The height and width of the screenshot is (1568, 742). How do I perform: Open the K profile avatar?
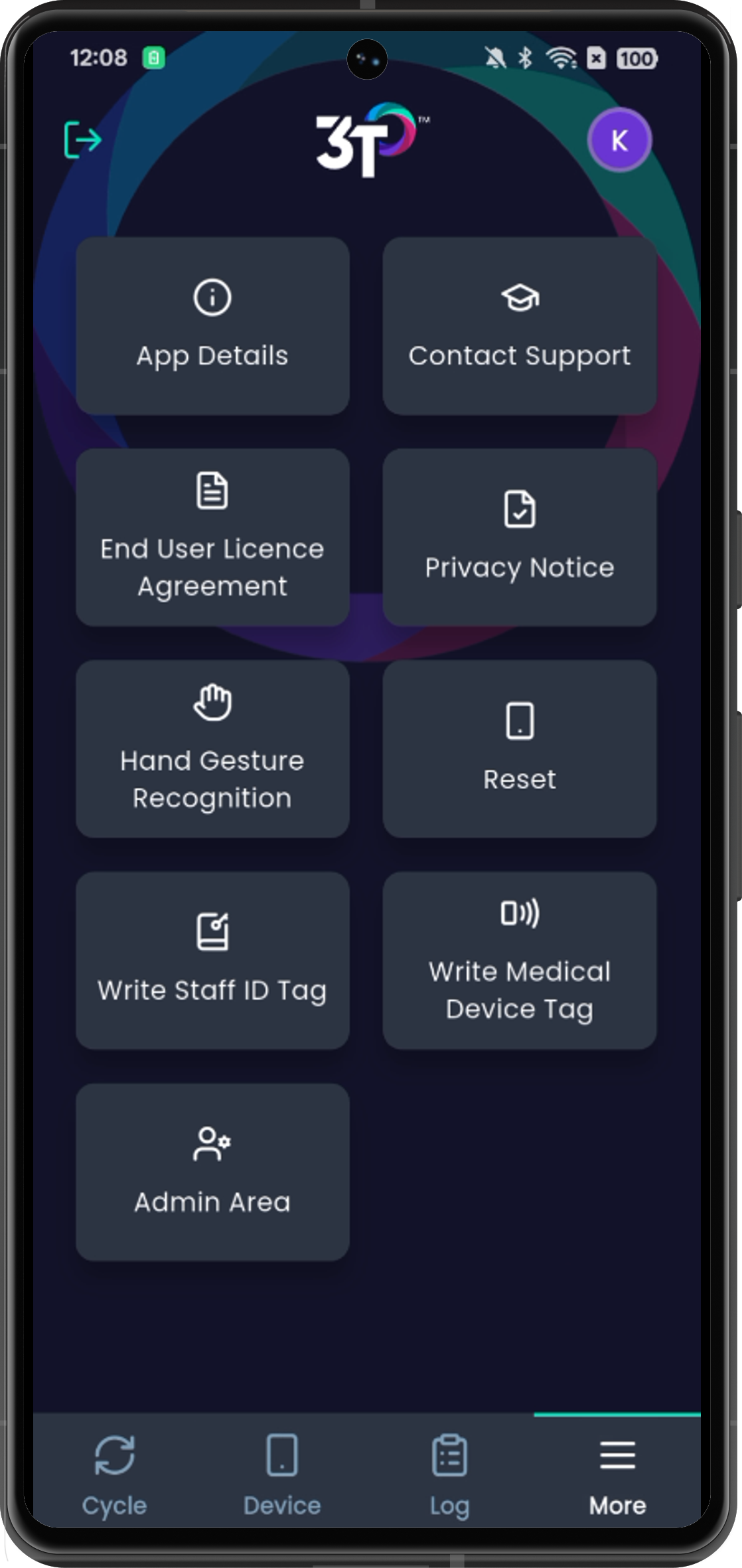[619, 140]
